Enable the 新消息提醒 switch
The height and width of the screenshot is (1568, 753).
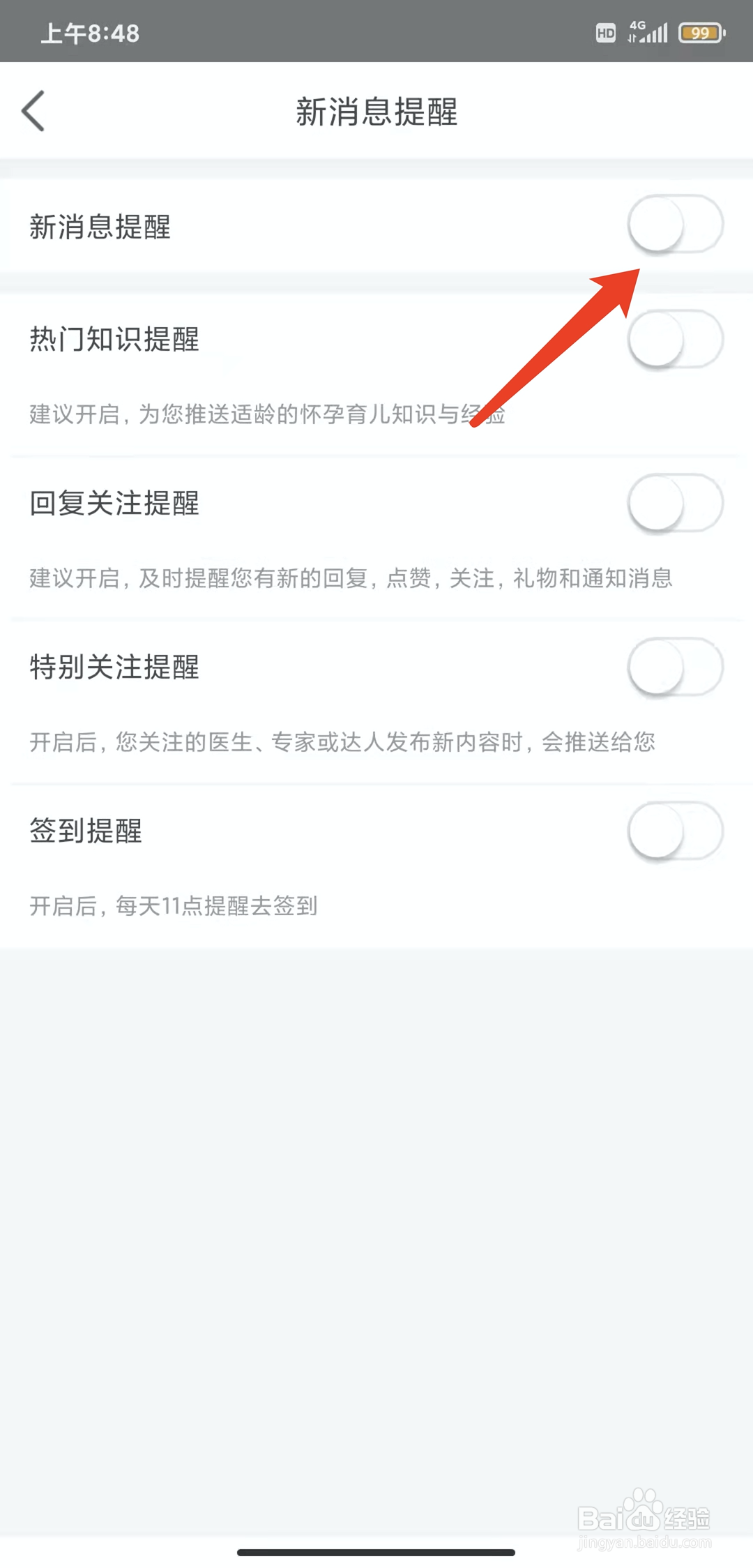[x=674, y=225]
